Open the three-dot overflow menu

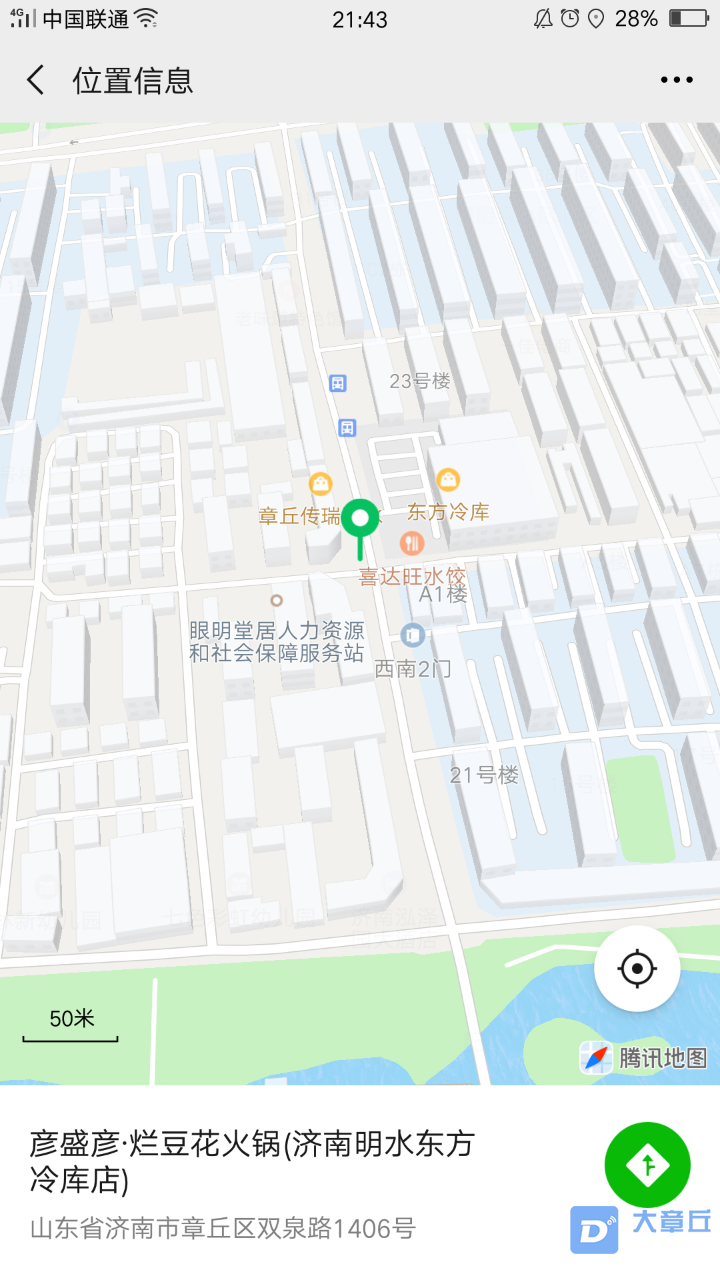pos(677,80)
